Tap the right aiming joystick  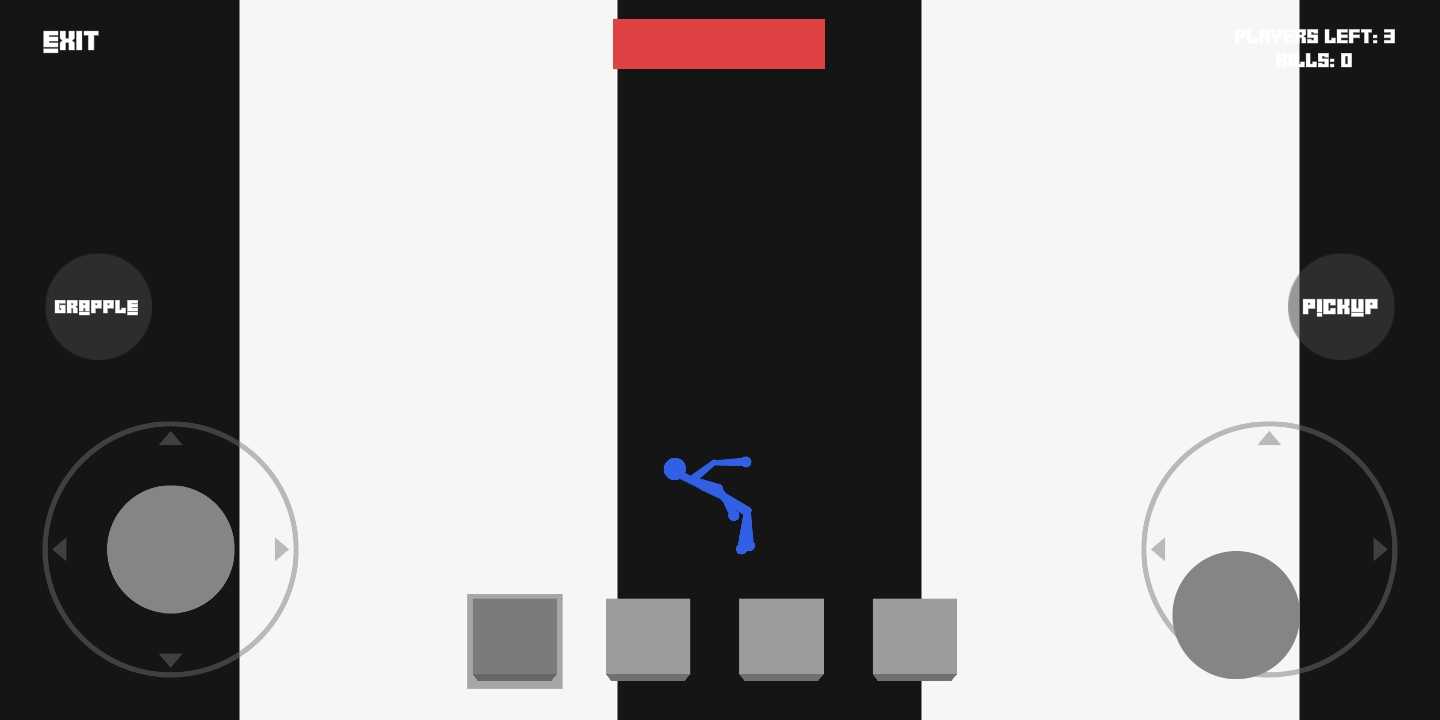pos(1236,614)
